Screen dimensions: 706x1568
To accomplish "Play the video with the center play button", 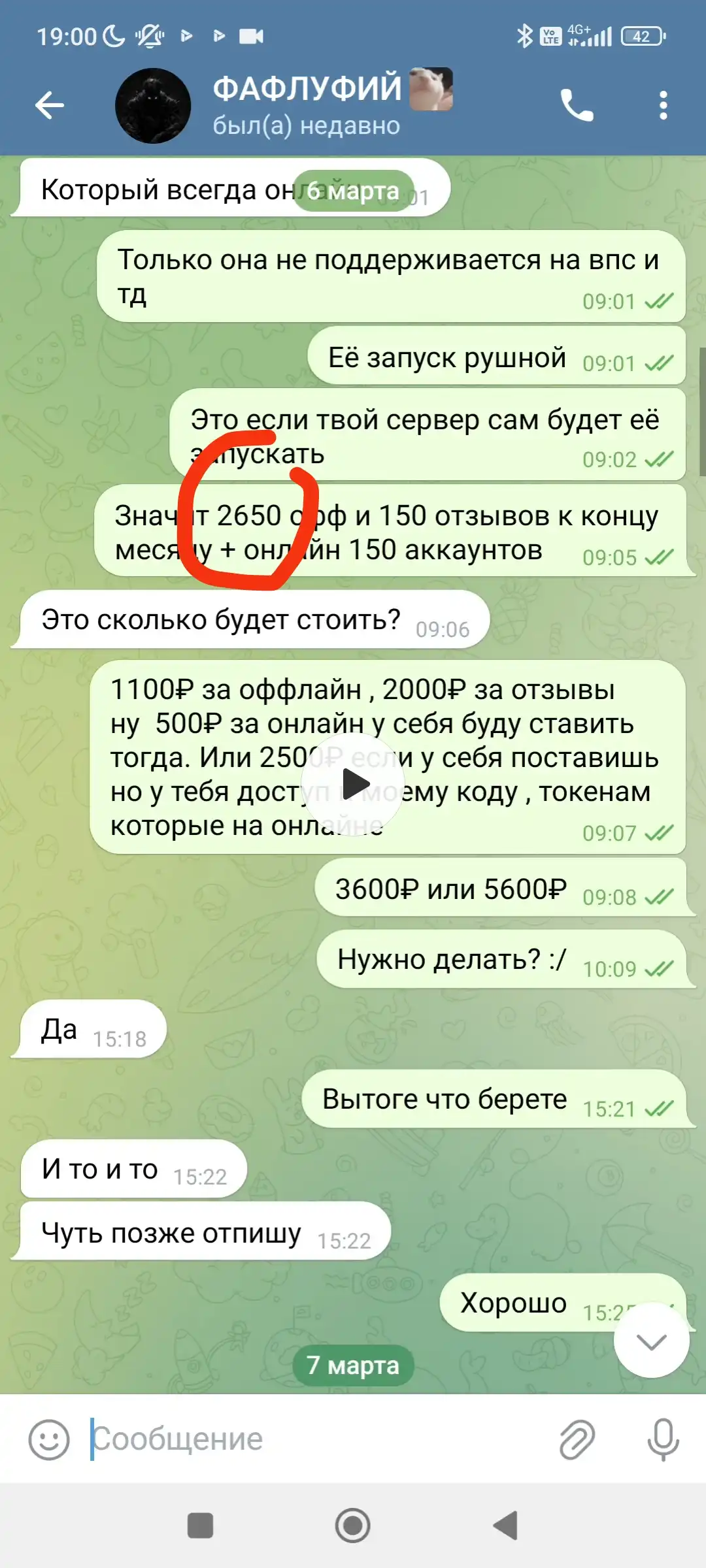I will 353,784.
